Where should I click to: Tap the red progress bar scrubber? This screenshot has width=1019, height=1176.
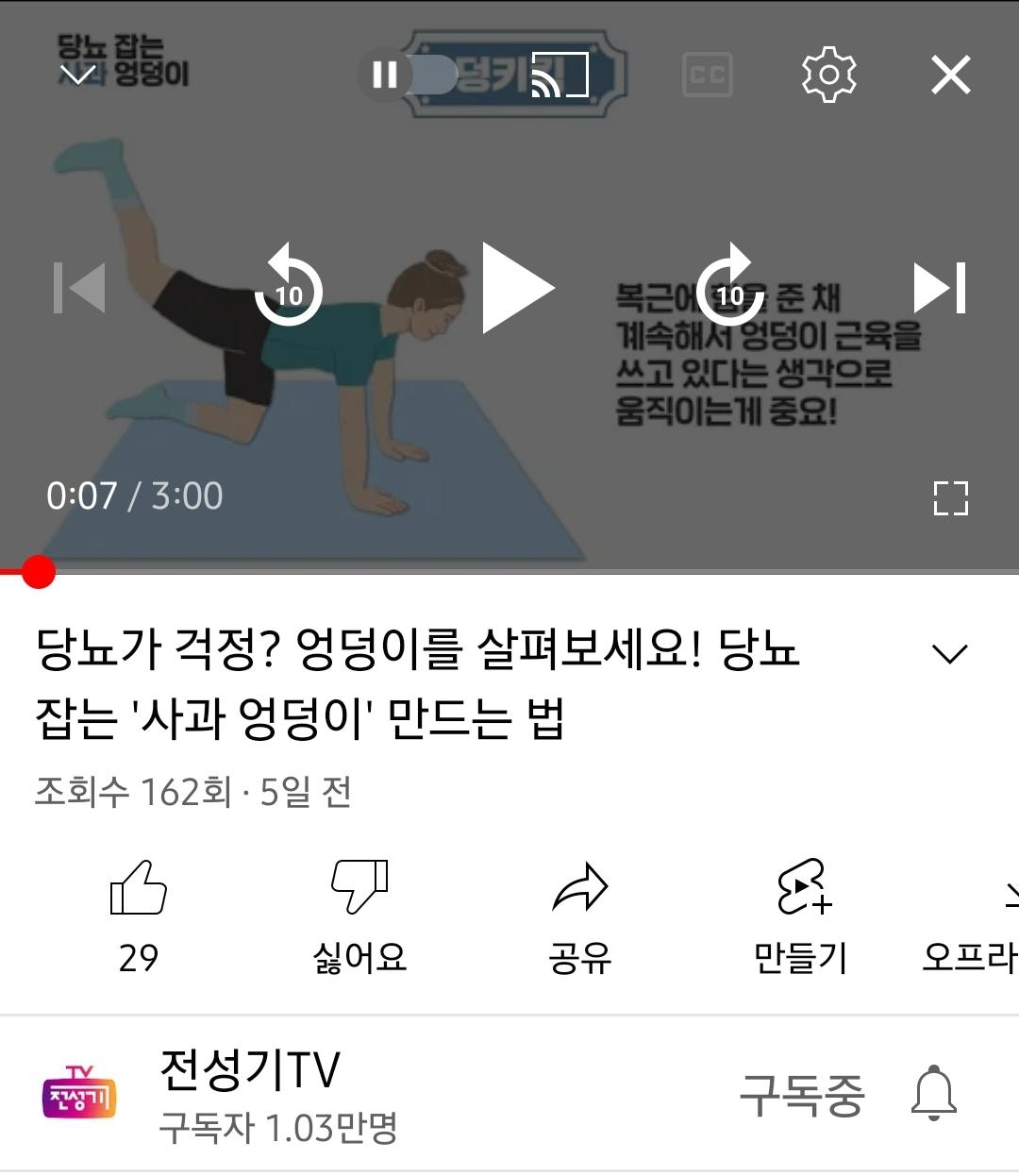(x=39, y=572)
